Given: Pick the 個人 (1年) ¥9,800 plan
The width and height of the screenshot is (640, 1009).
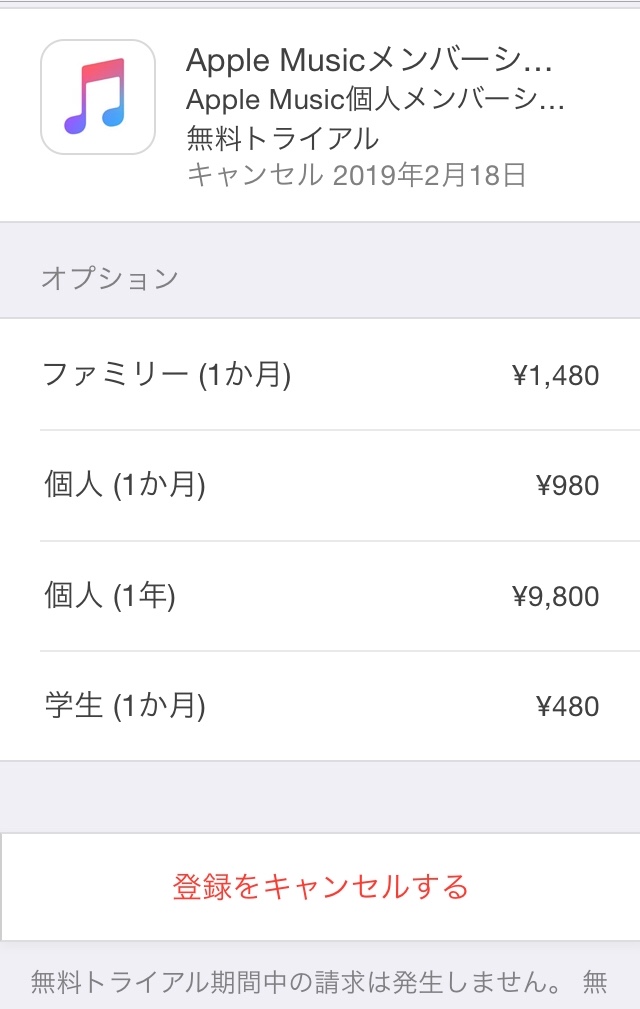Looking at the screenshot, I should tap(320, 597).
